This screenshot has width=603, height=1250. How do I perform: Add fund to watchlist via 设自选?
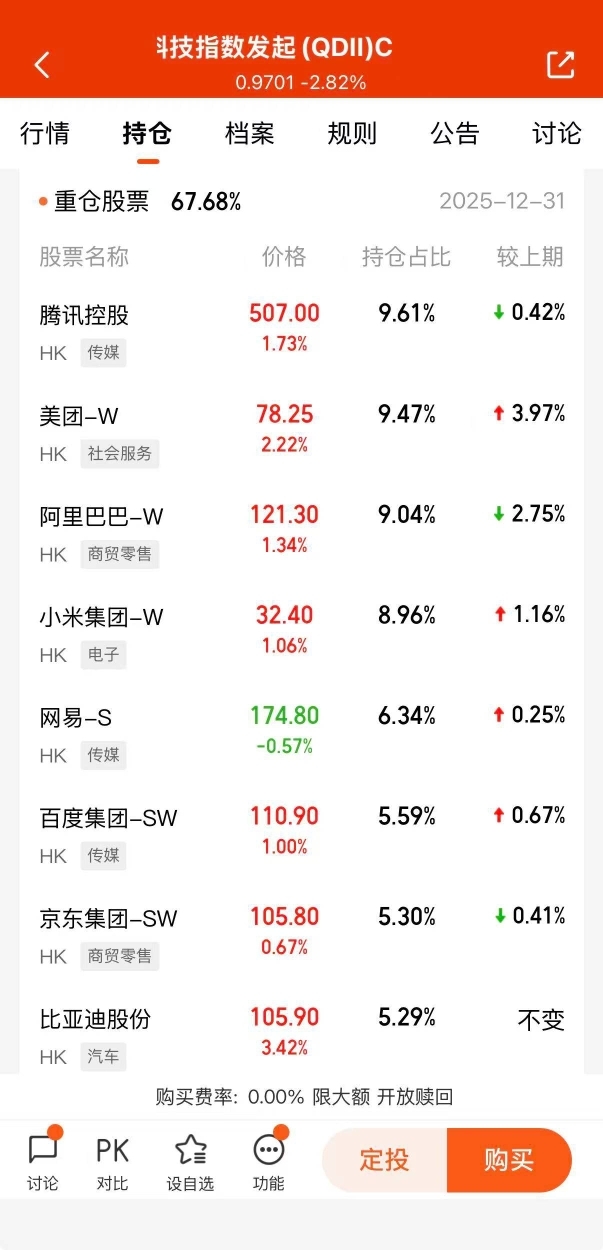[190, 1163]
